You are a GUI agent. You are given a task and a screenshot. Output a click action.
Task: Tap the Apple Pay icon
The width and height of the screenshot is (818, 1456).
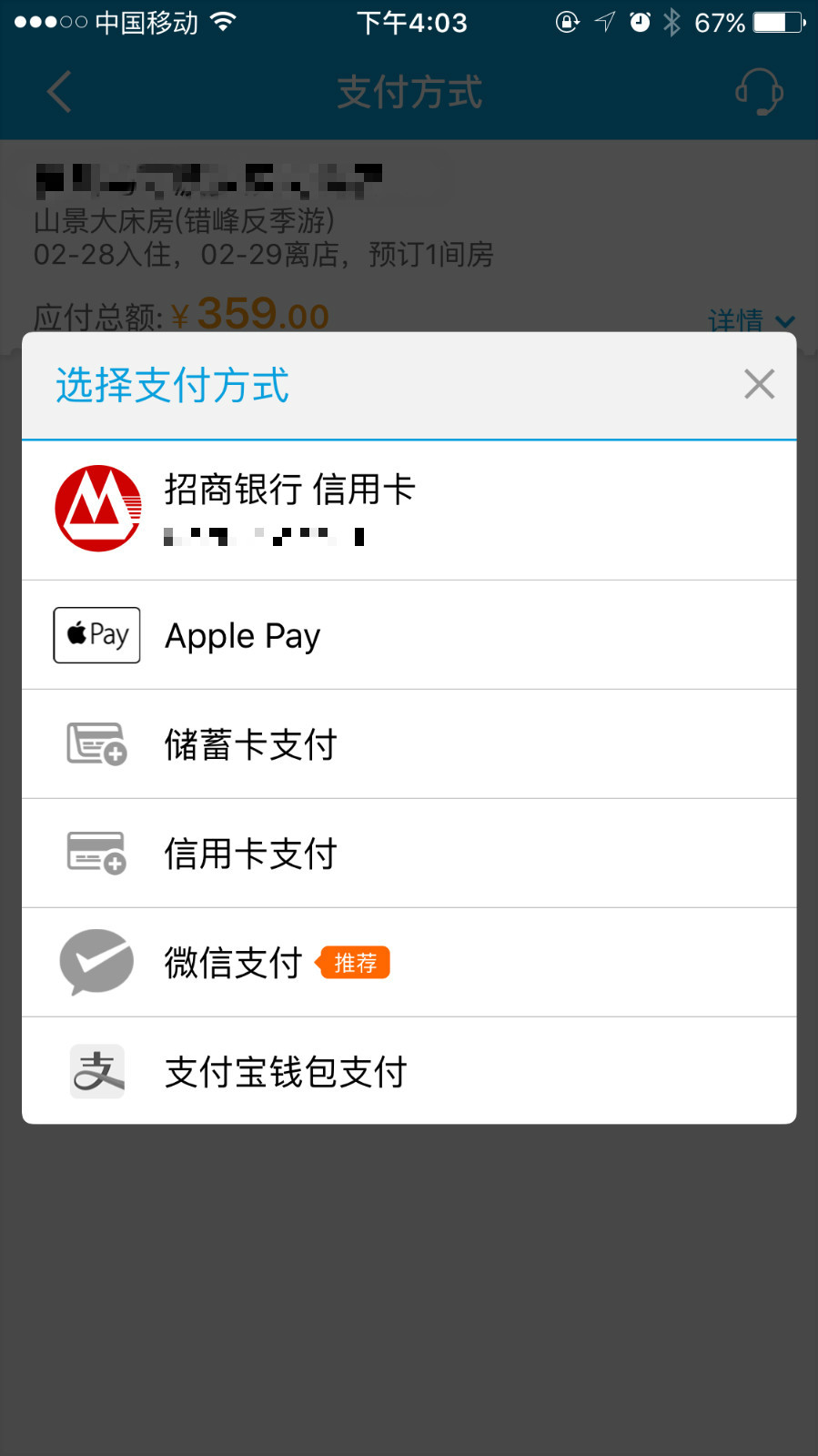(96, 634)
